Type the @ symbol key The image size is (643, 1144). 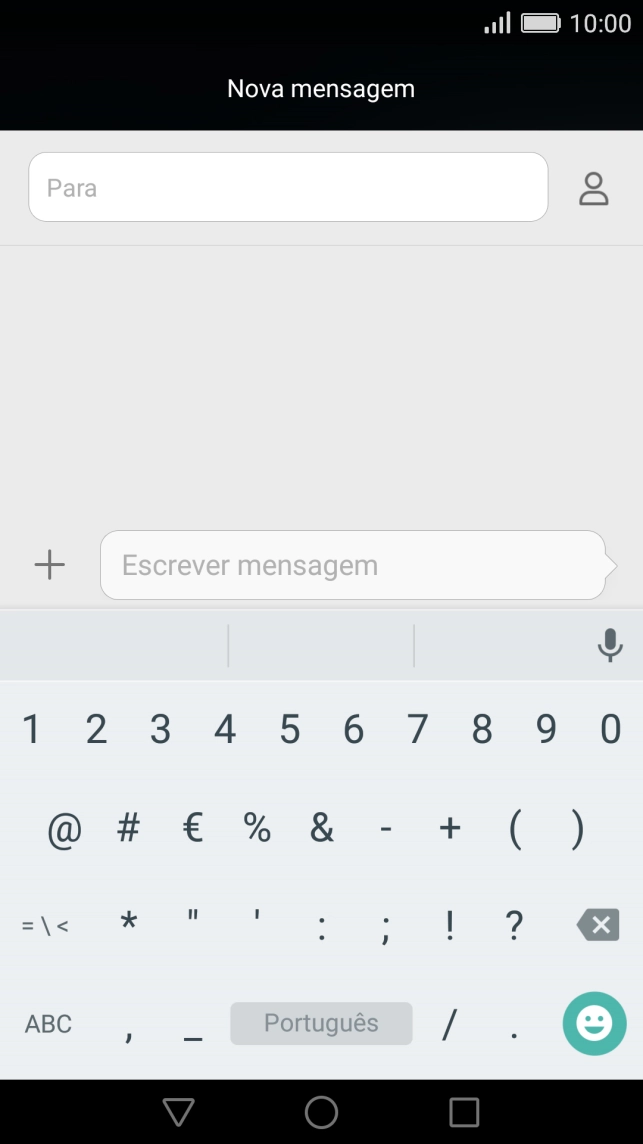[x=64, y=829]
